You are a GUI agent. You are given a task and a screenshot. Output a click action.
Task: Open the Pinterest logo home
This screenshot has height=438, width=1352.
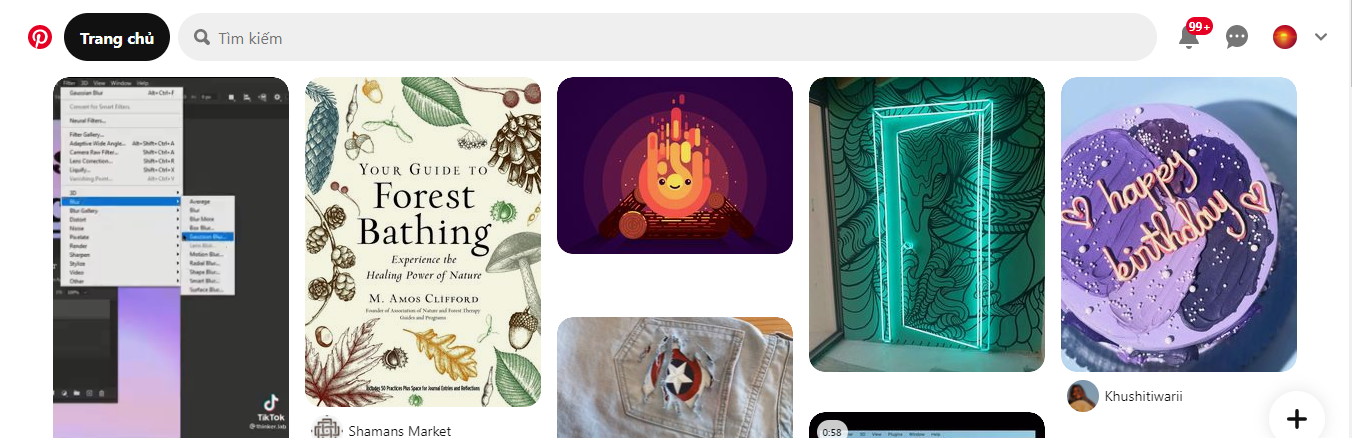pyautogui.click(x=39, y=38)
